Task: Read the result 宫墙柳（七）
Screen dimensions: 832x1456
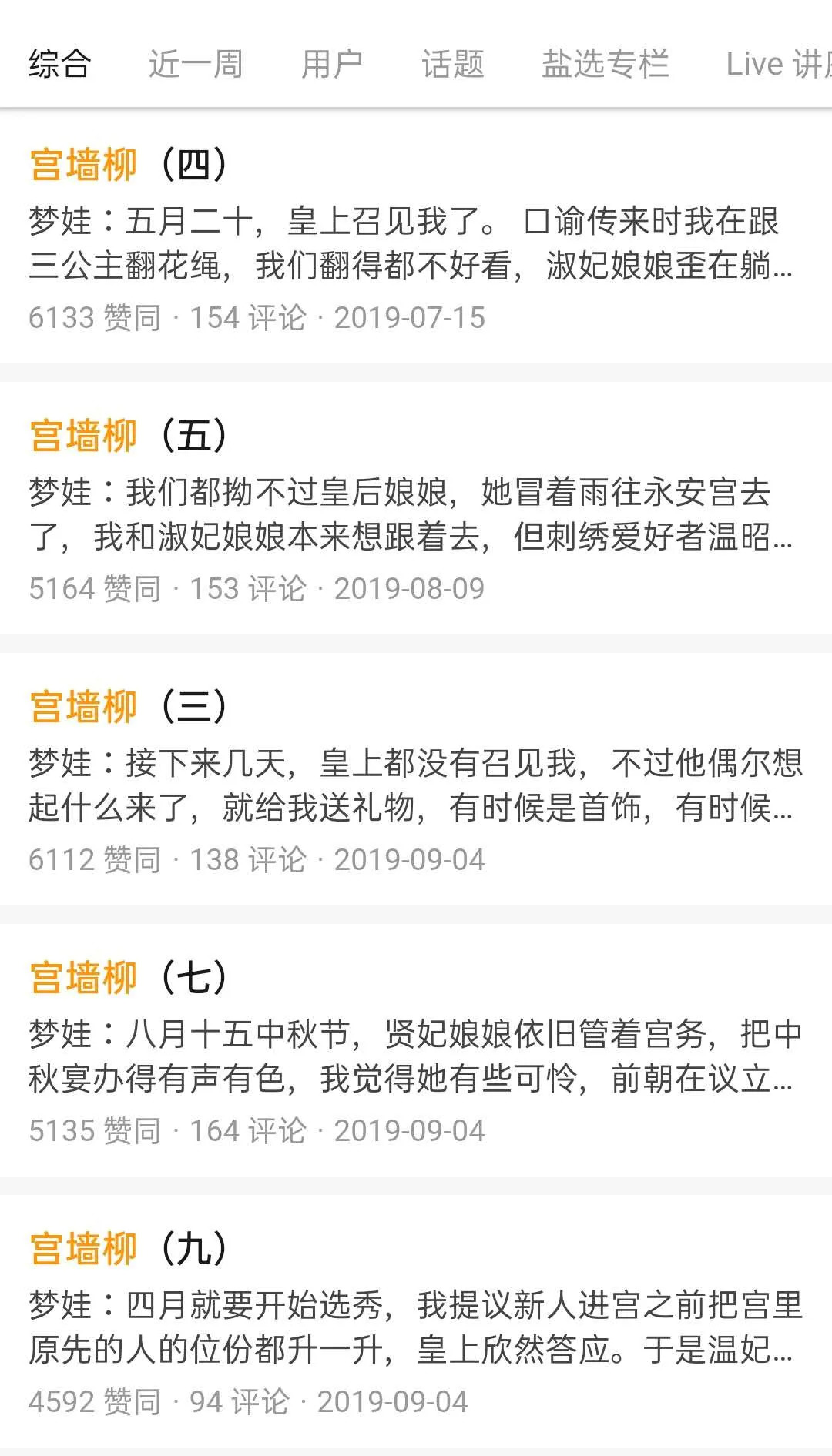Action: pos(129,978)
